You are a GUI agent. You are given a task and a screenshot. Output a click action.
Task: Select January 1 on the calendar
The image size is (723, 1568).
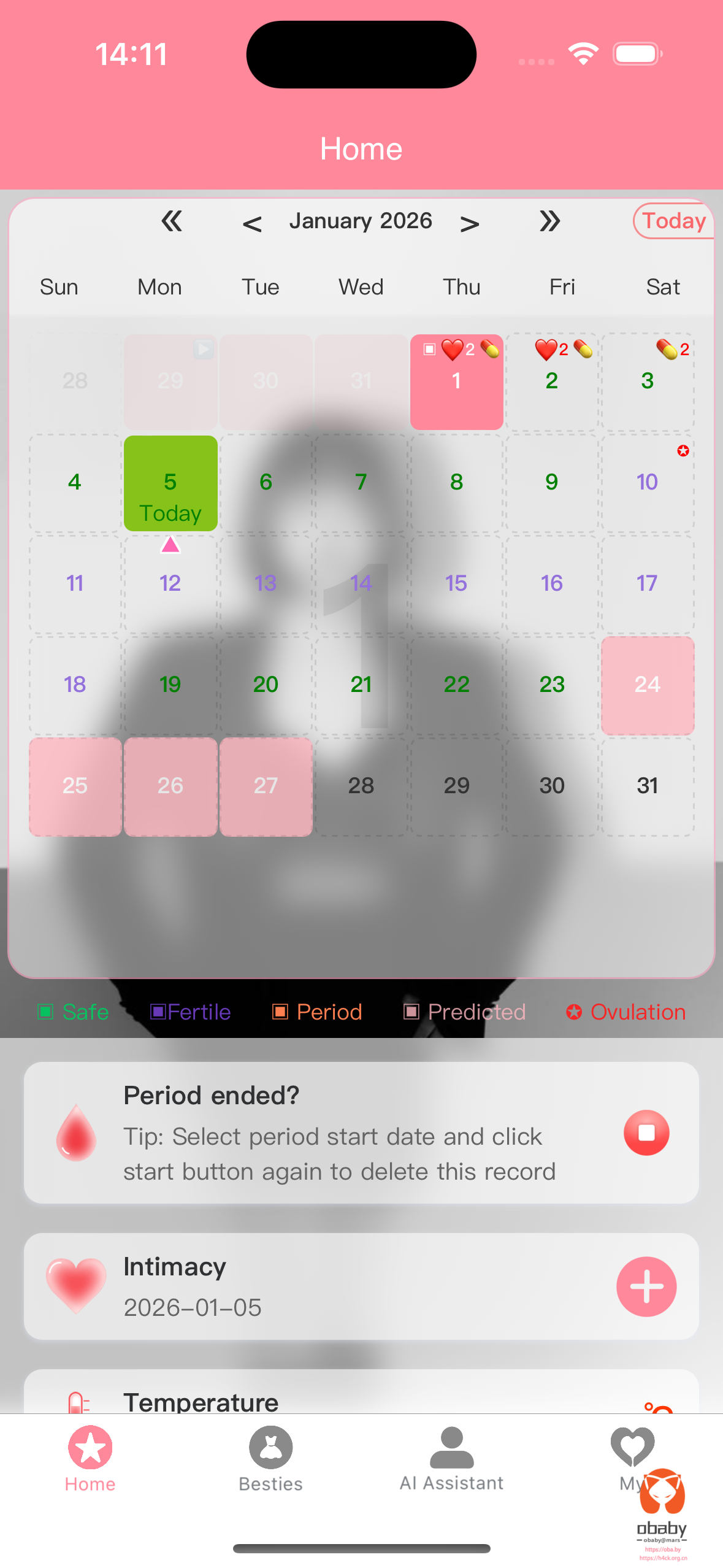click(x=456, y=382)
